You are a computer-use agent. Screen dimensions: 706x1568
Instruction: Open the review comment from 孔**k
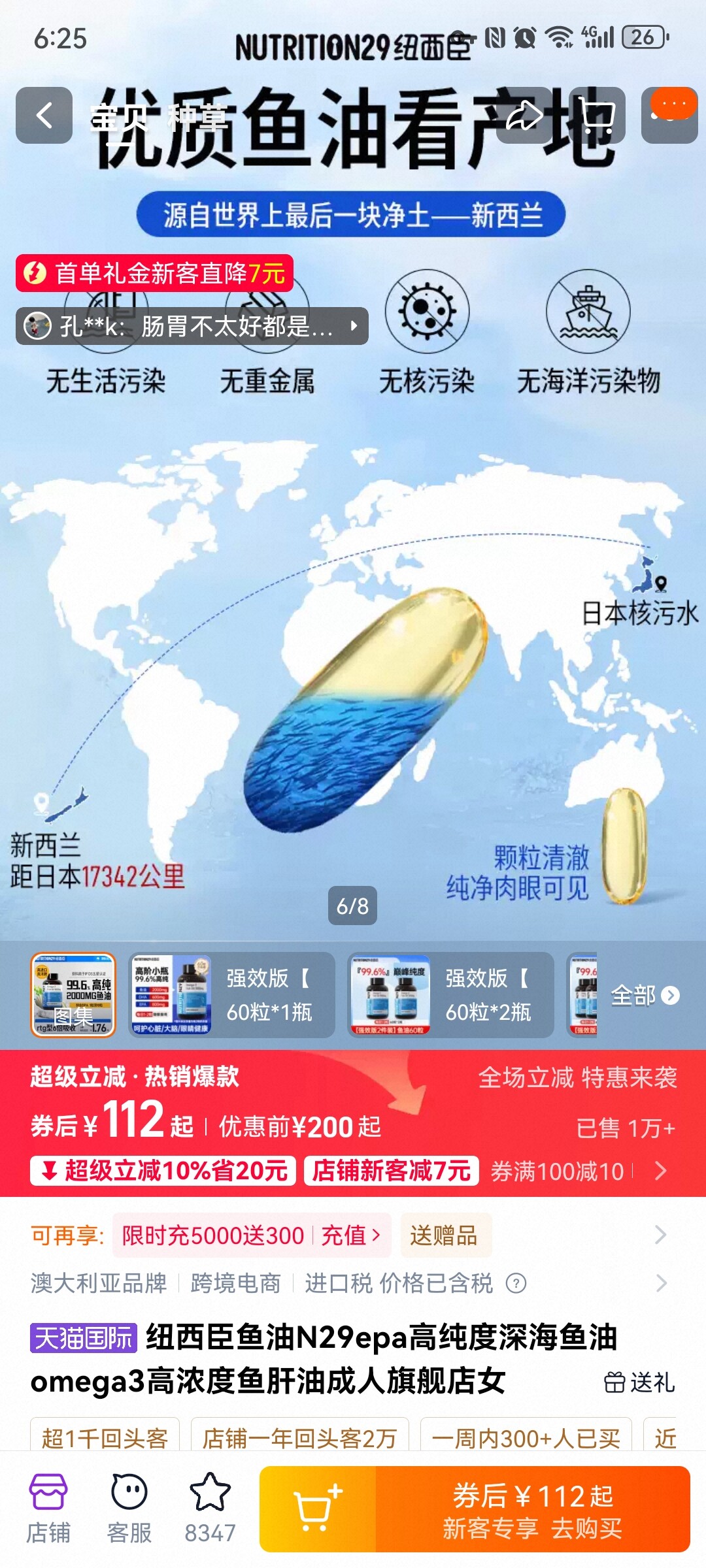click(x=192, y=325)
